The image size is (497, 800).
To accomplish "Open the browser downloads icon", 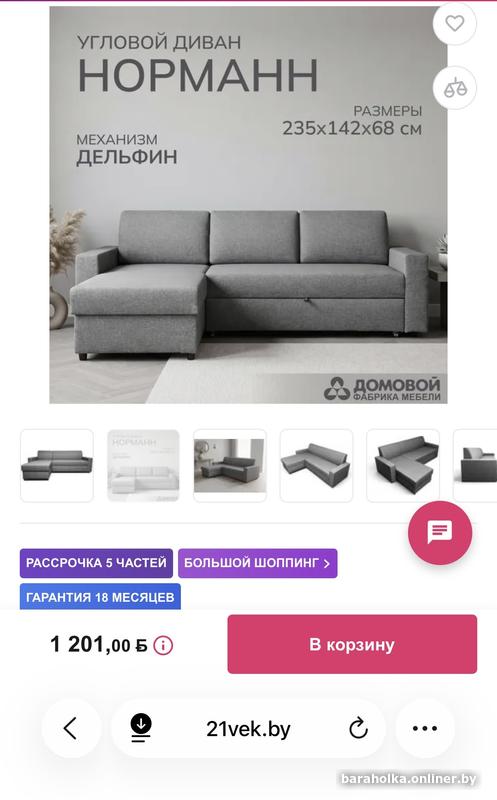I will point(141,728).
